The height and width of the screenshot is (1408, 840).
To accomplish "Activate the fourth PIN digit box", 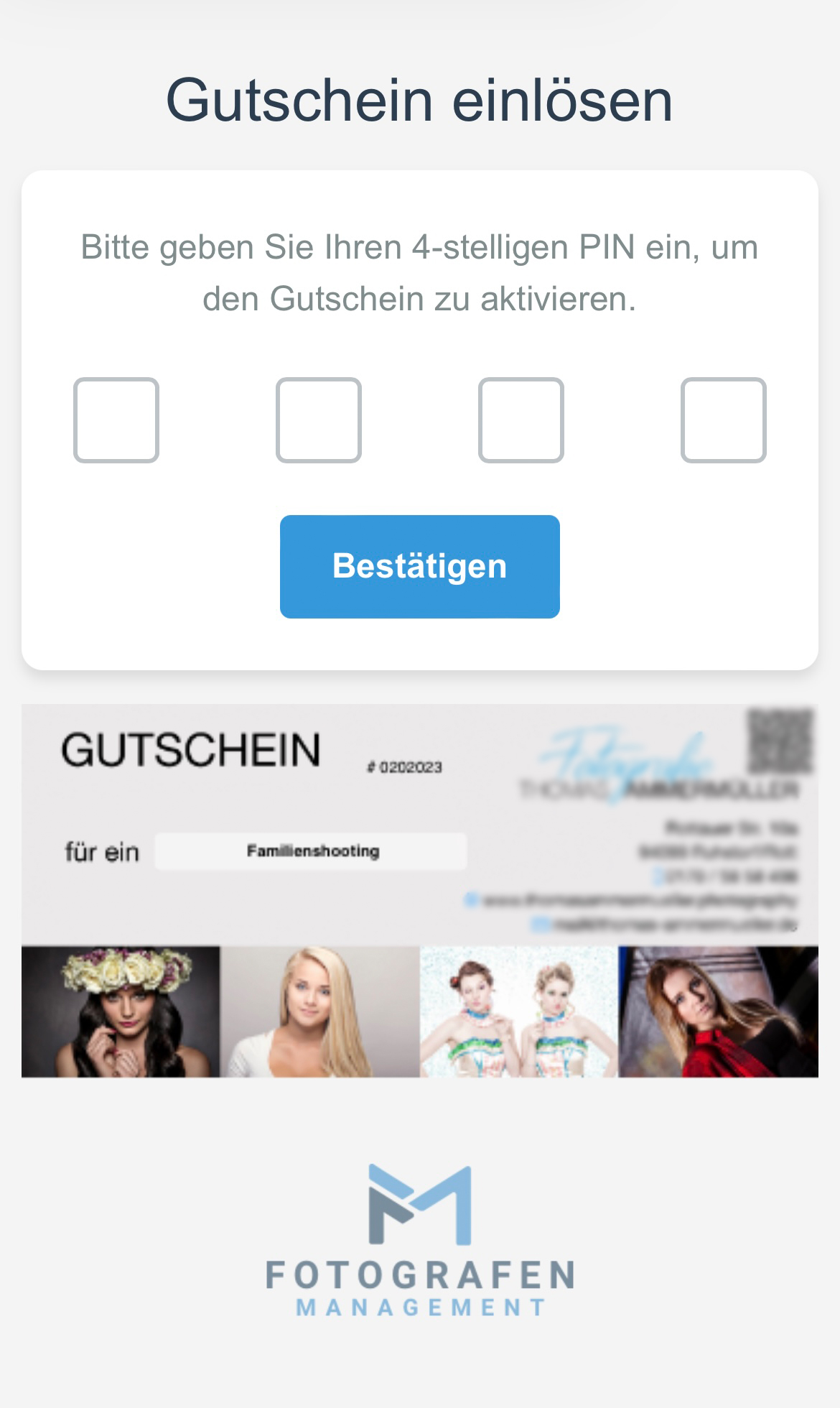I will 724,420.
